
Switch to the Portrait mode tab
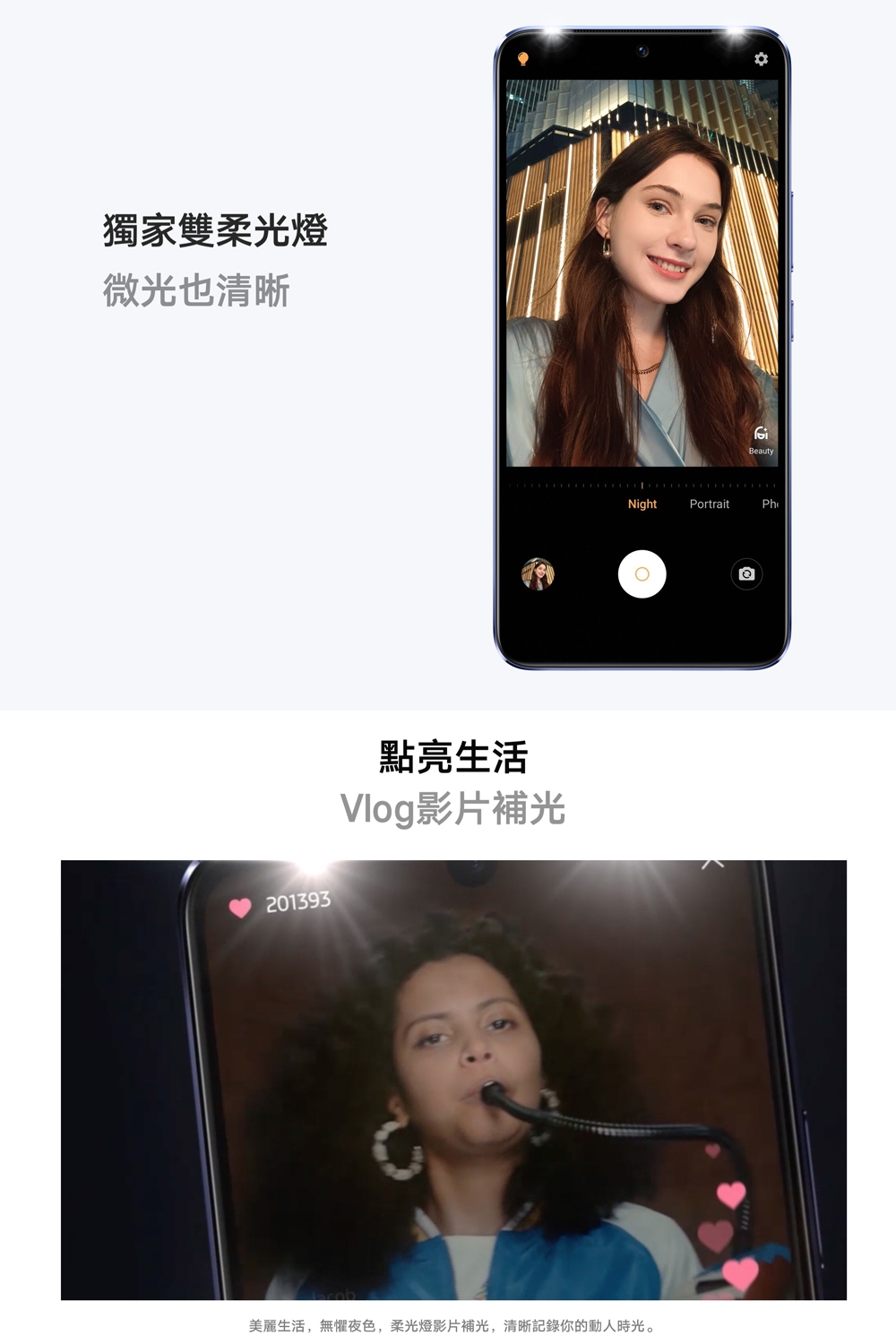(x=709, y=504)
